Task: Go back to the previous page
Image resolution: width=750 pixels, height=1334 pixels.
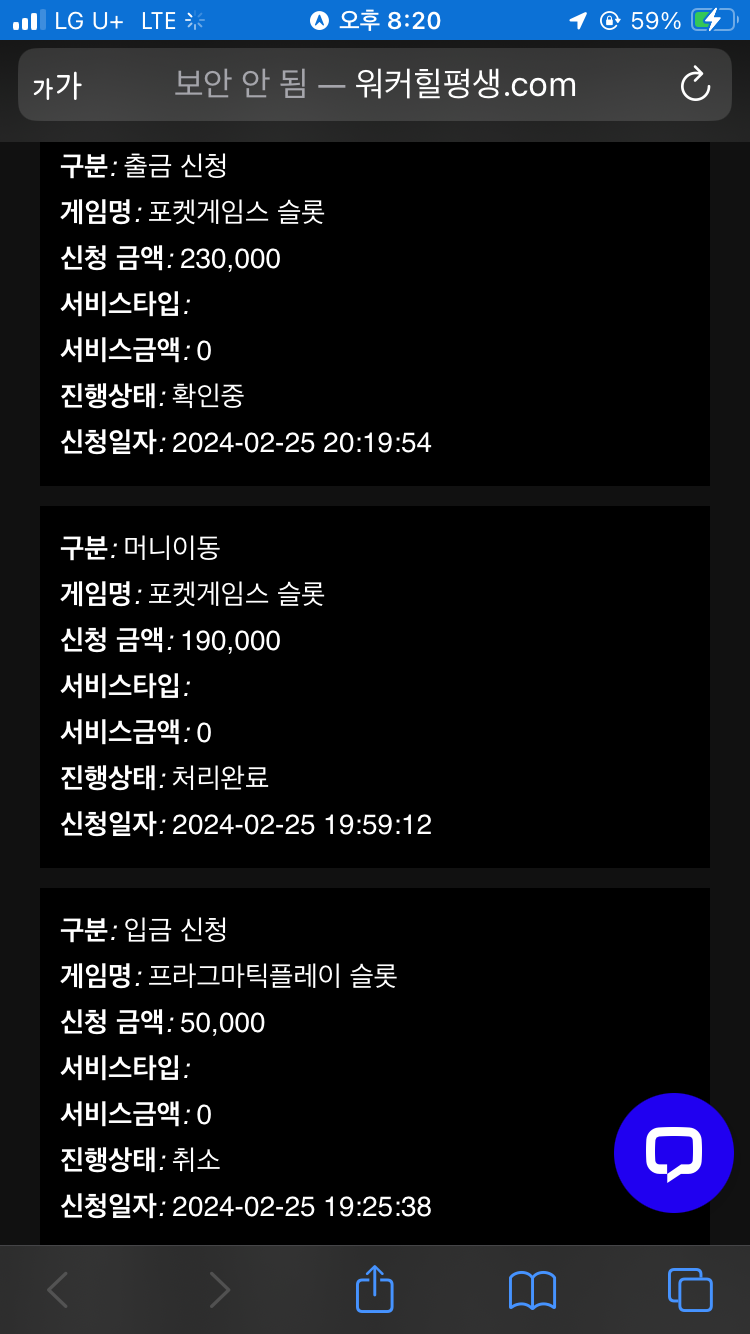Action: click(58, 1290)
